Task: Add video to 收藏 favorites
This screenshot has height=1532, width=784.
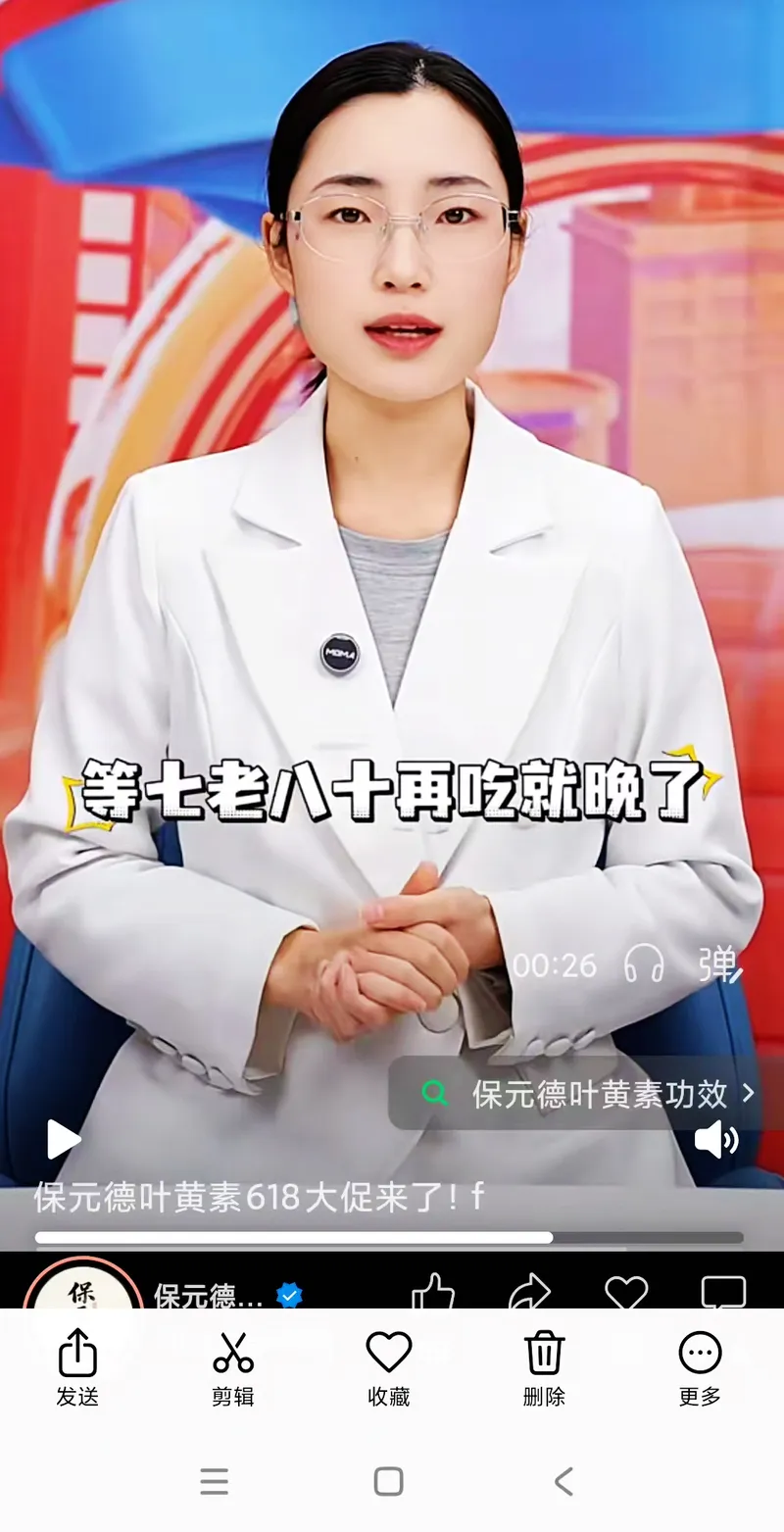Action: coord(389,1368)
